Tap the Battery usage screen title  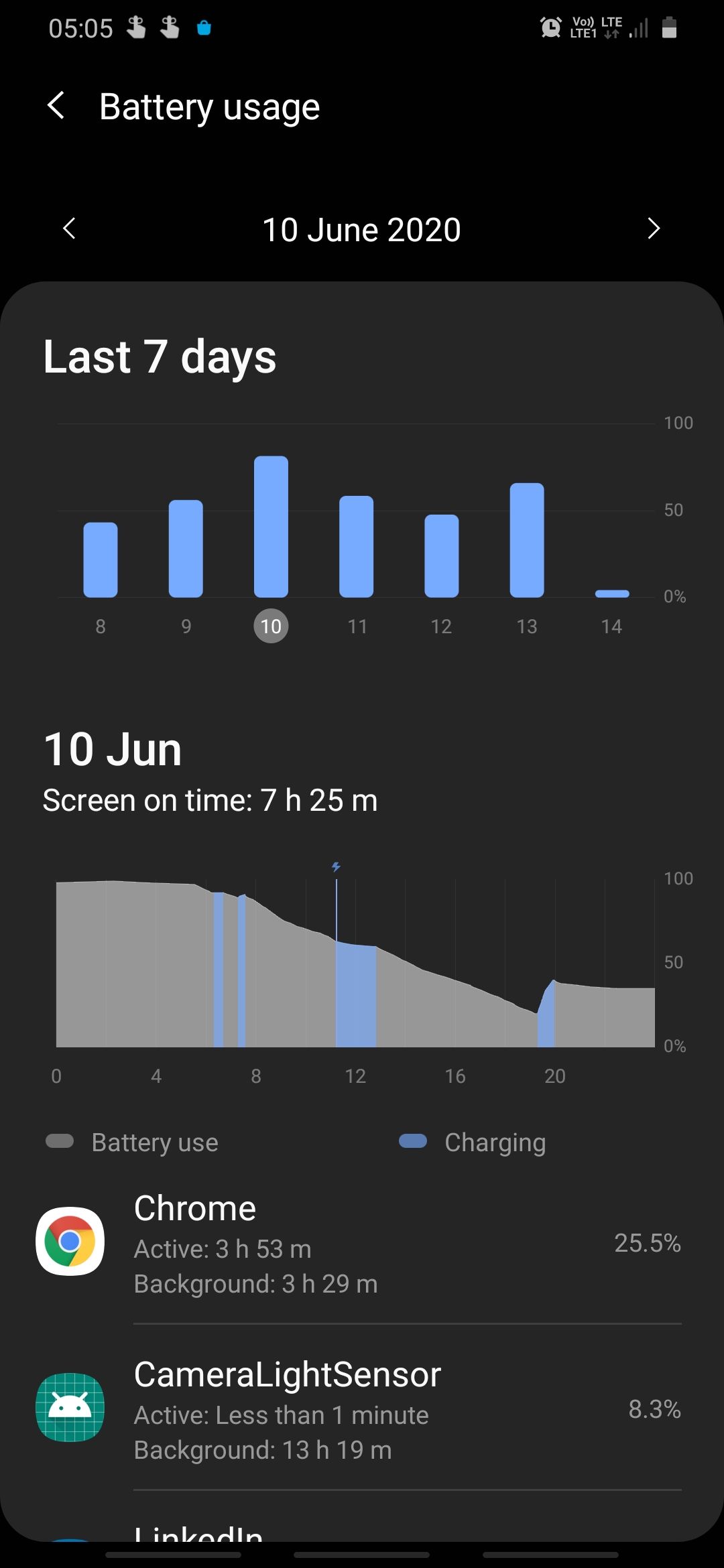click(x=210, y=105)
